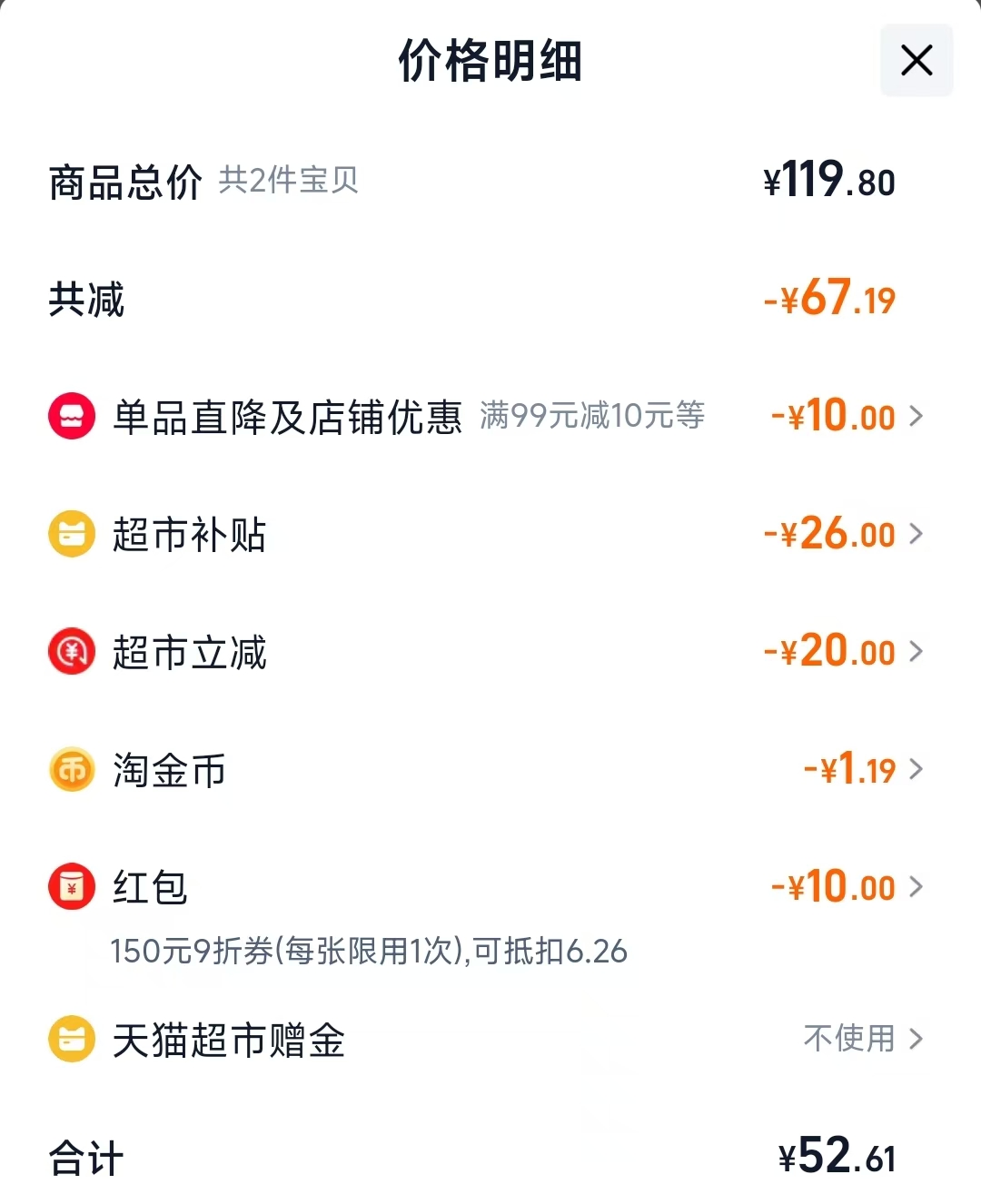Viewport: 981px width, 1204px height.
Task: Close the 价格明细 popup
Action: tap(916, 61)
